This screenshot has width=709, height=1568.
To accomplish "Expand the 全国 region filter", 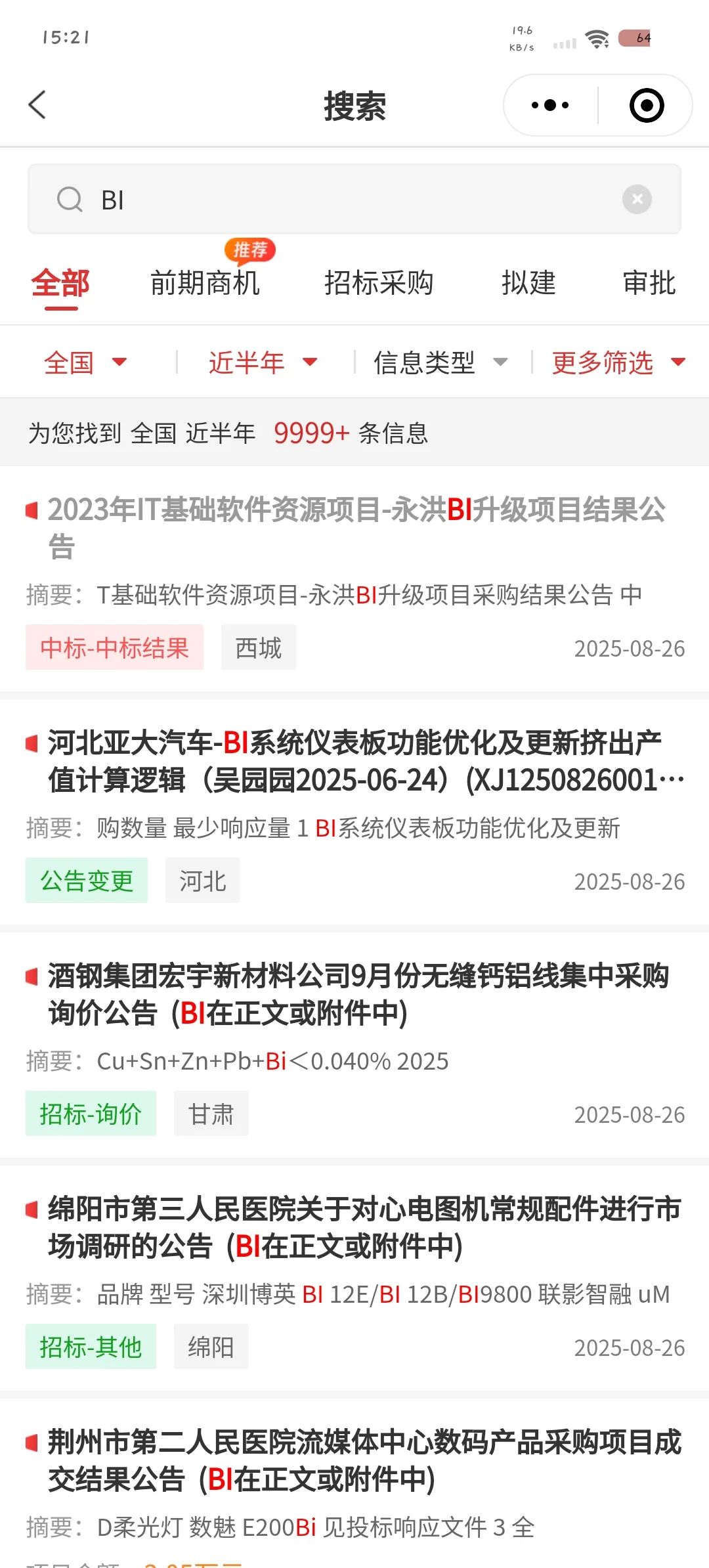I will click(x=85, y=362).
